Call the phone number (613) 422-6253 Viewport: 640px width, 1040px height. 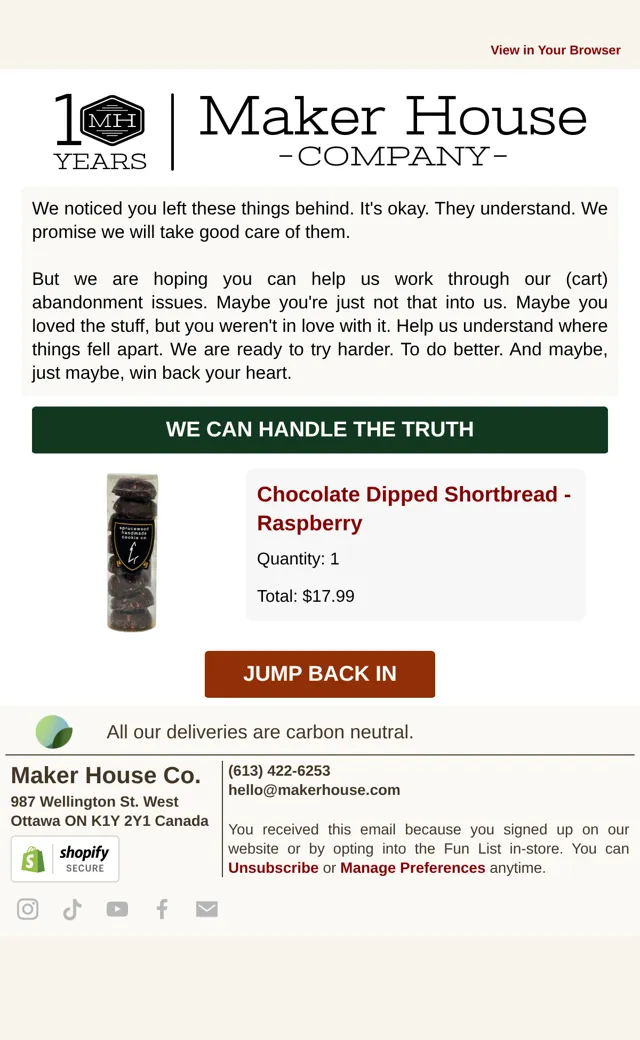click(279, 771)
